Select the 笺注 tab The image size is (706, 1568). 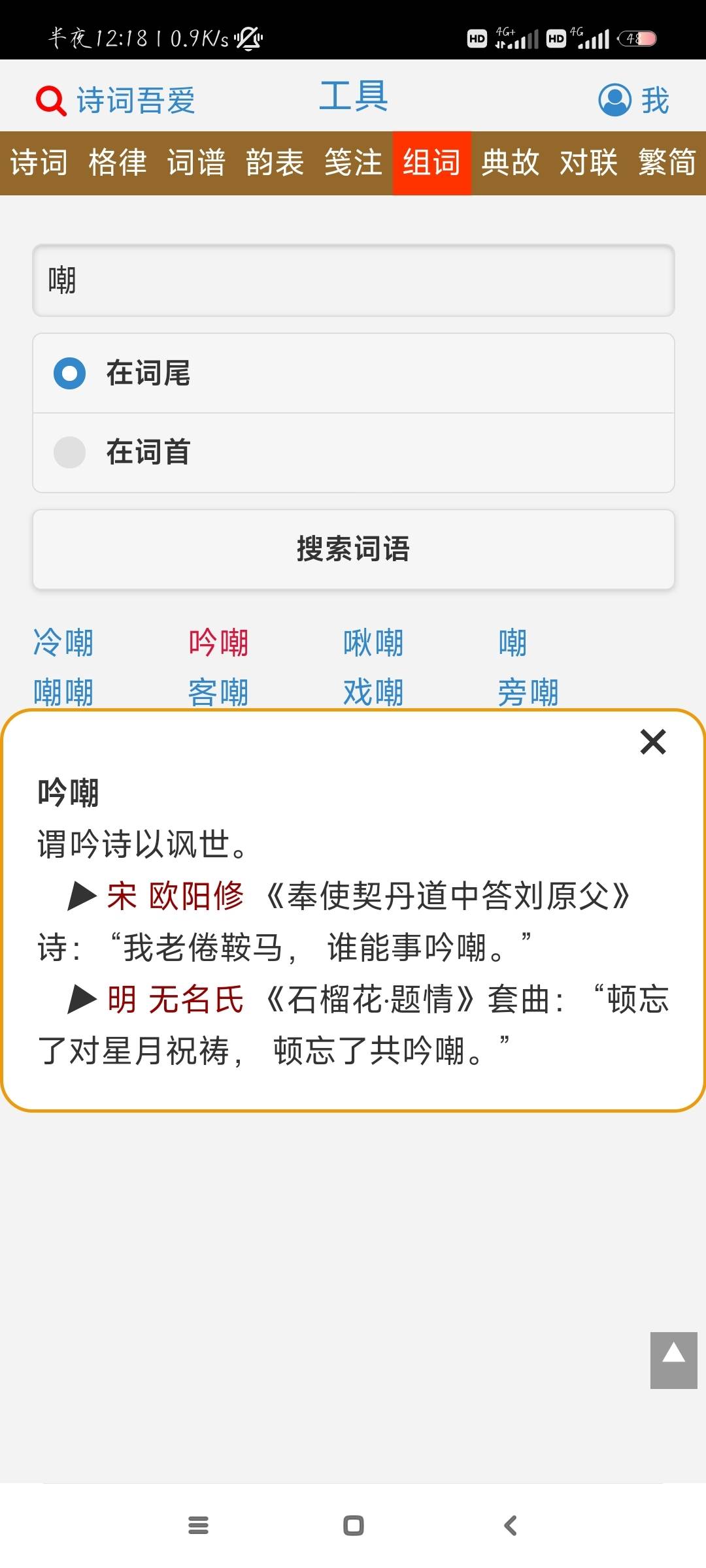[x=353, y=163]
